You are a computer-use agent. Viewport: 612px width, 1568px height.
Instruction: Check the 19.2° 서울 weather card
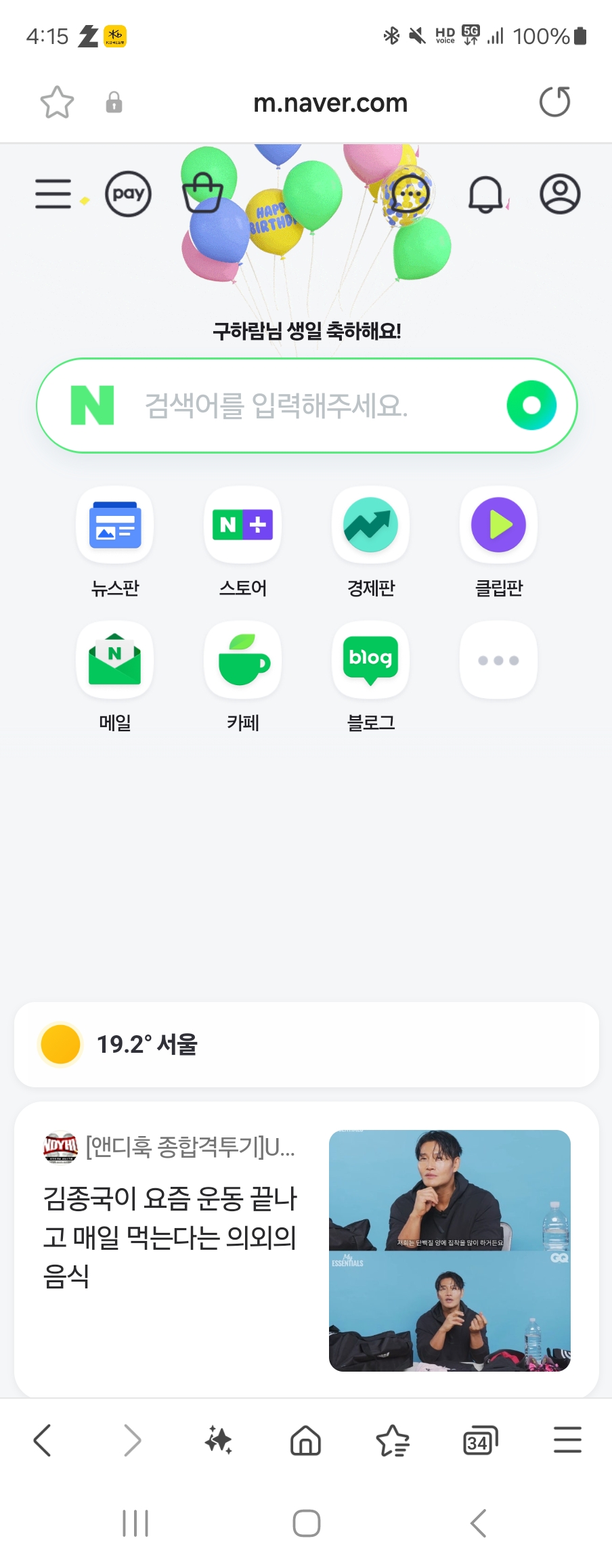(x=306, y=1044)
